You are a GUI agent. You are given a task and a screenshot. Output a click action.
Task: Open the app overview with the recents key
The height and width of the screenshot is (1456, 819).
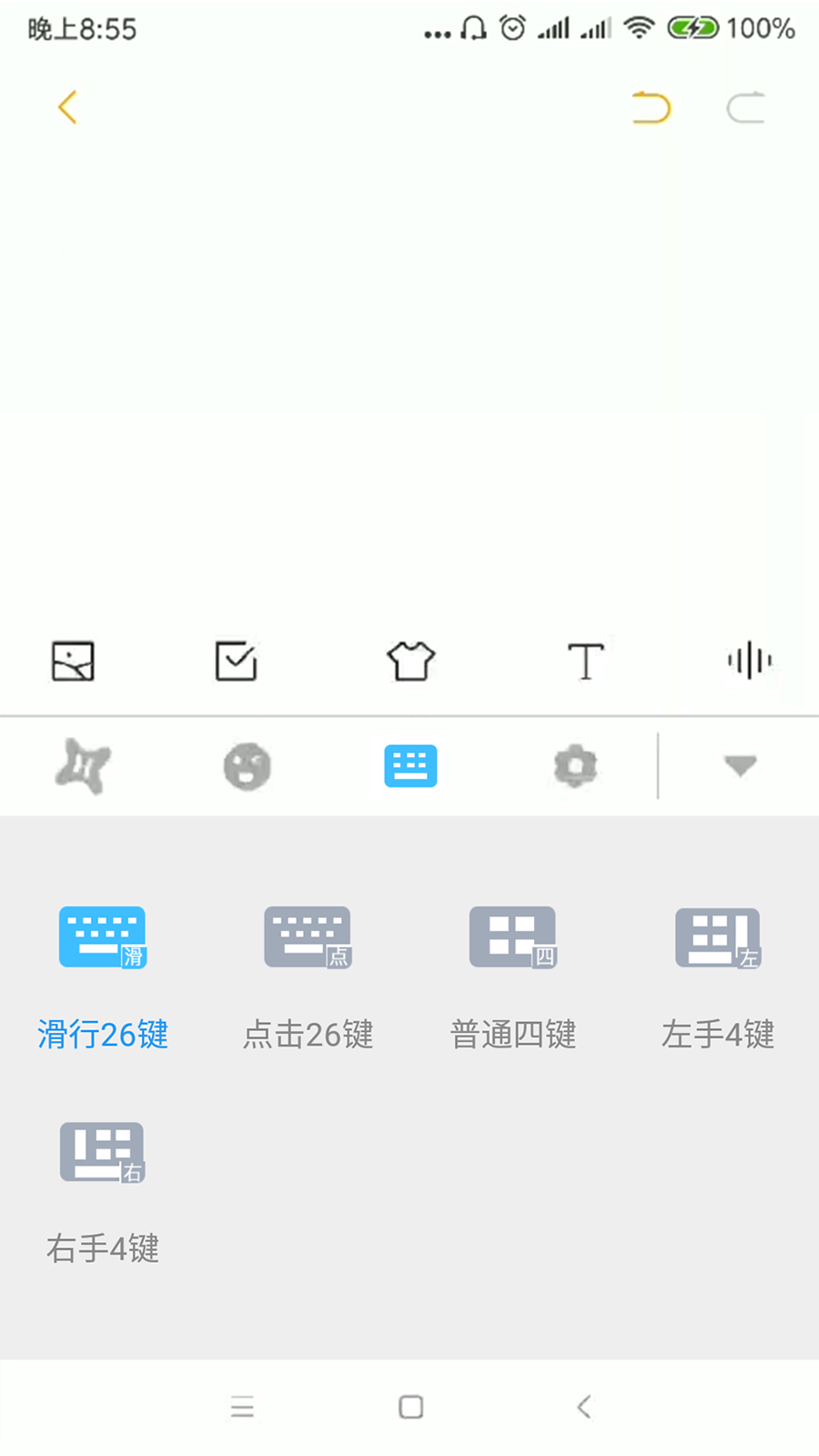(x=243, y=1406)
